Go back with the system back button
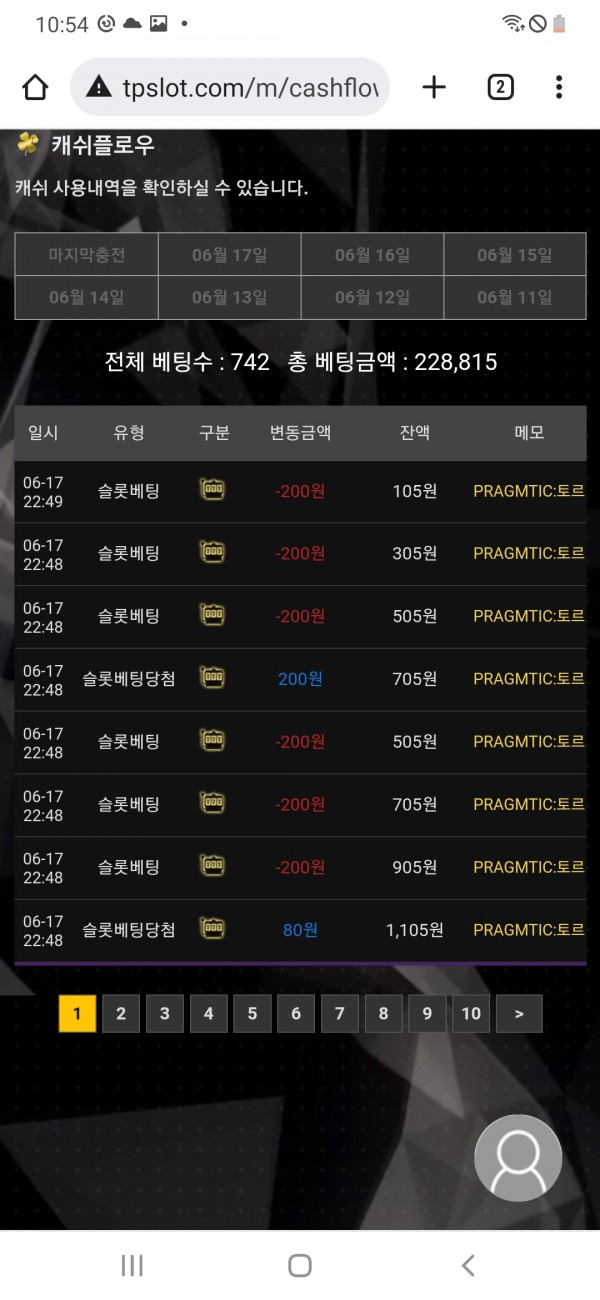The height and width of the screenshot is (1300, 600). tap(467, 1265)
